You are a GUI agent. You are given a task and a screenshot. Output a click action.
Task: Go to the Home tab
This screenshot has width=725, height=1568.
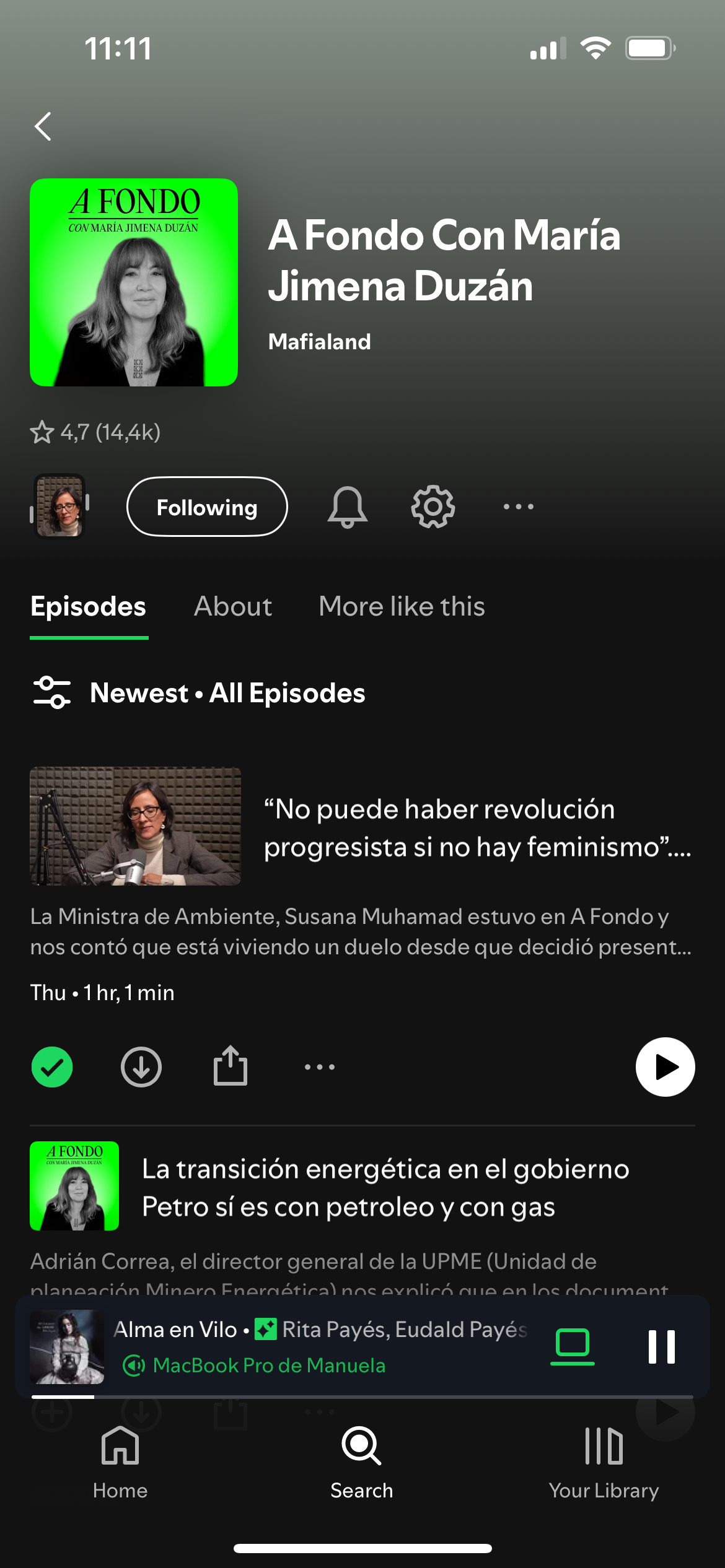coord(120,1463)
